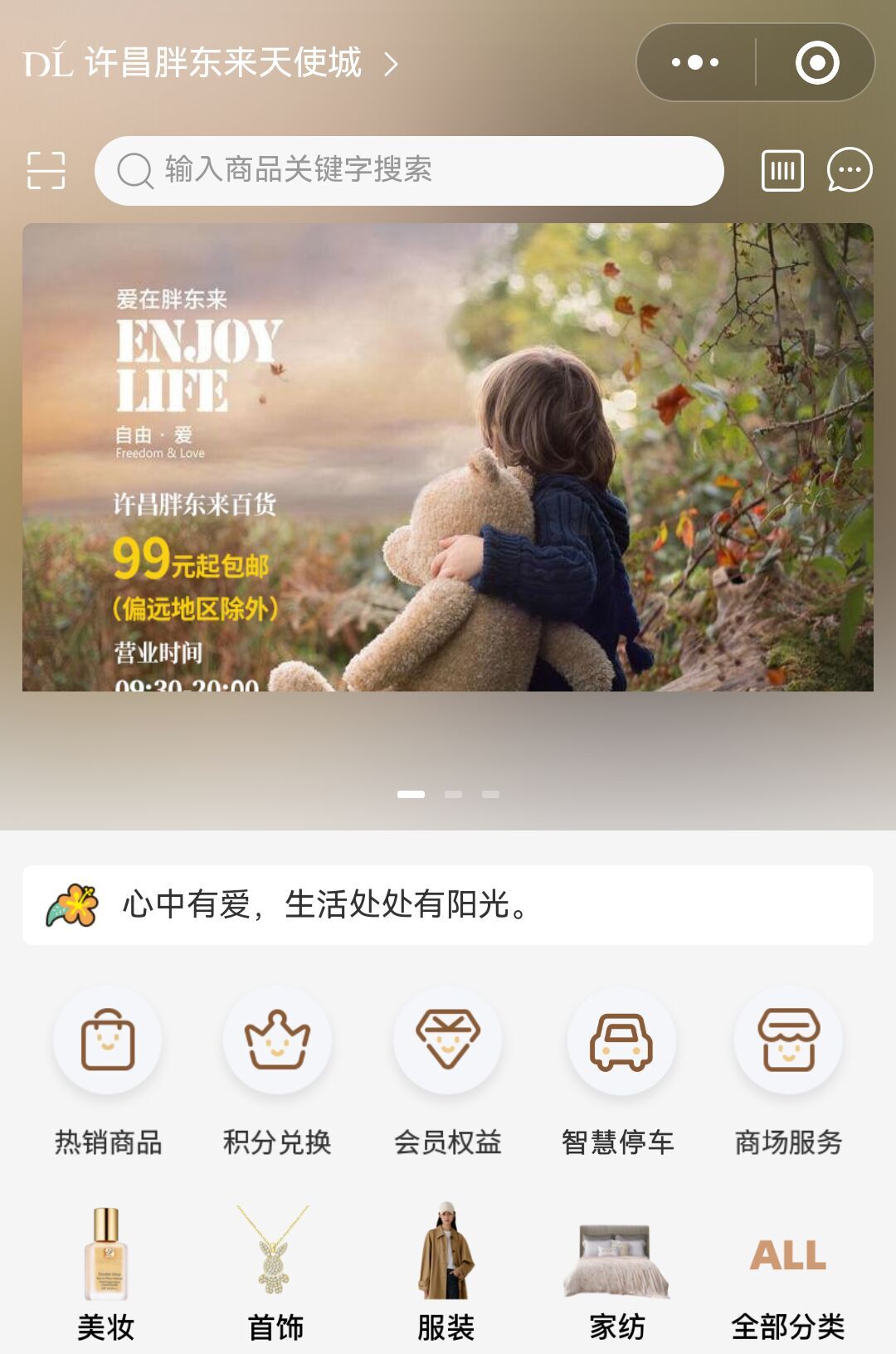Open 智慧停车 smart parking
The image size is (896, 1354).
tap(619, 1070)
